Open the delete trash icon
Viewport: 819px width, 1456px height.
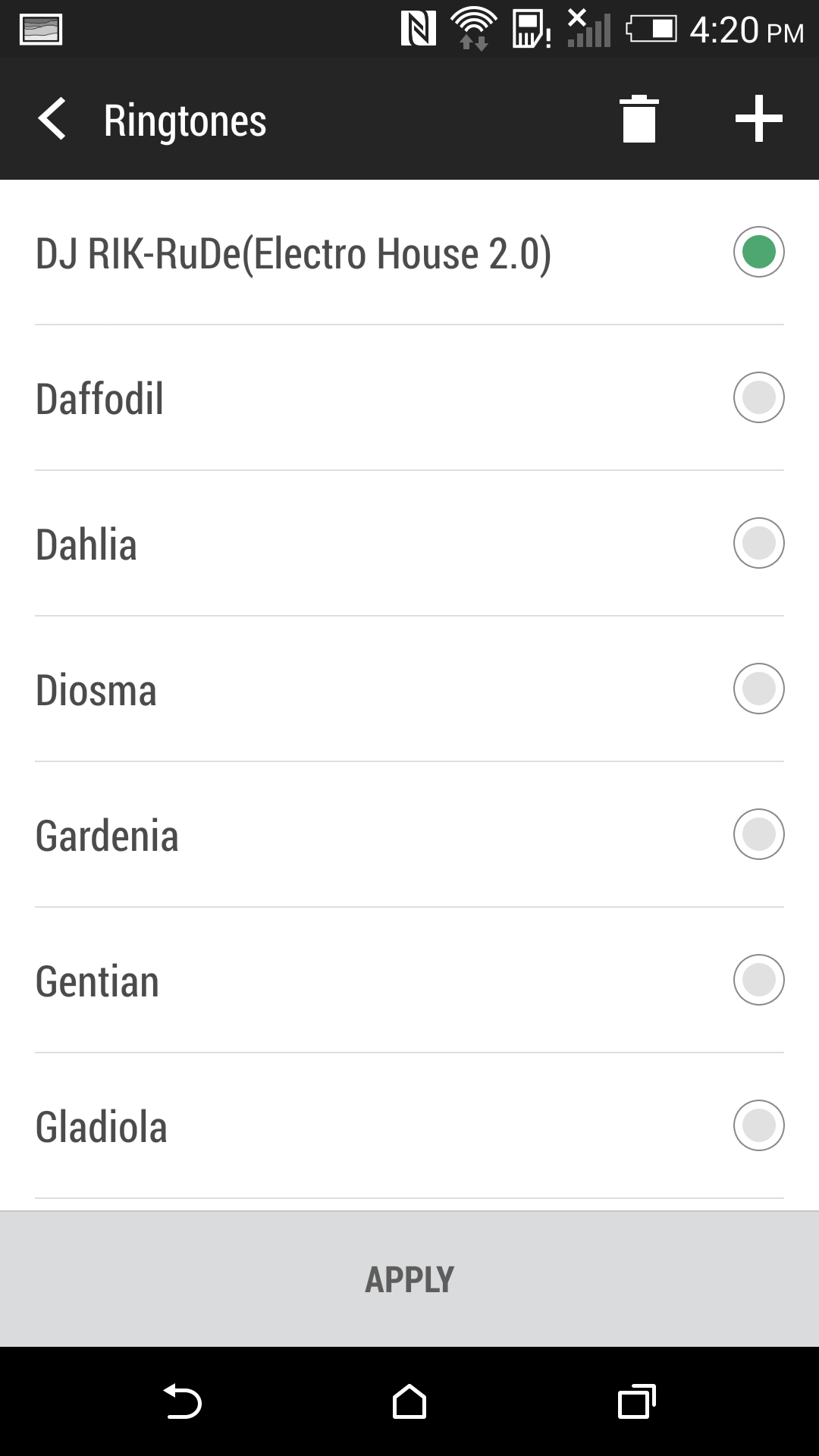[639, 119]
